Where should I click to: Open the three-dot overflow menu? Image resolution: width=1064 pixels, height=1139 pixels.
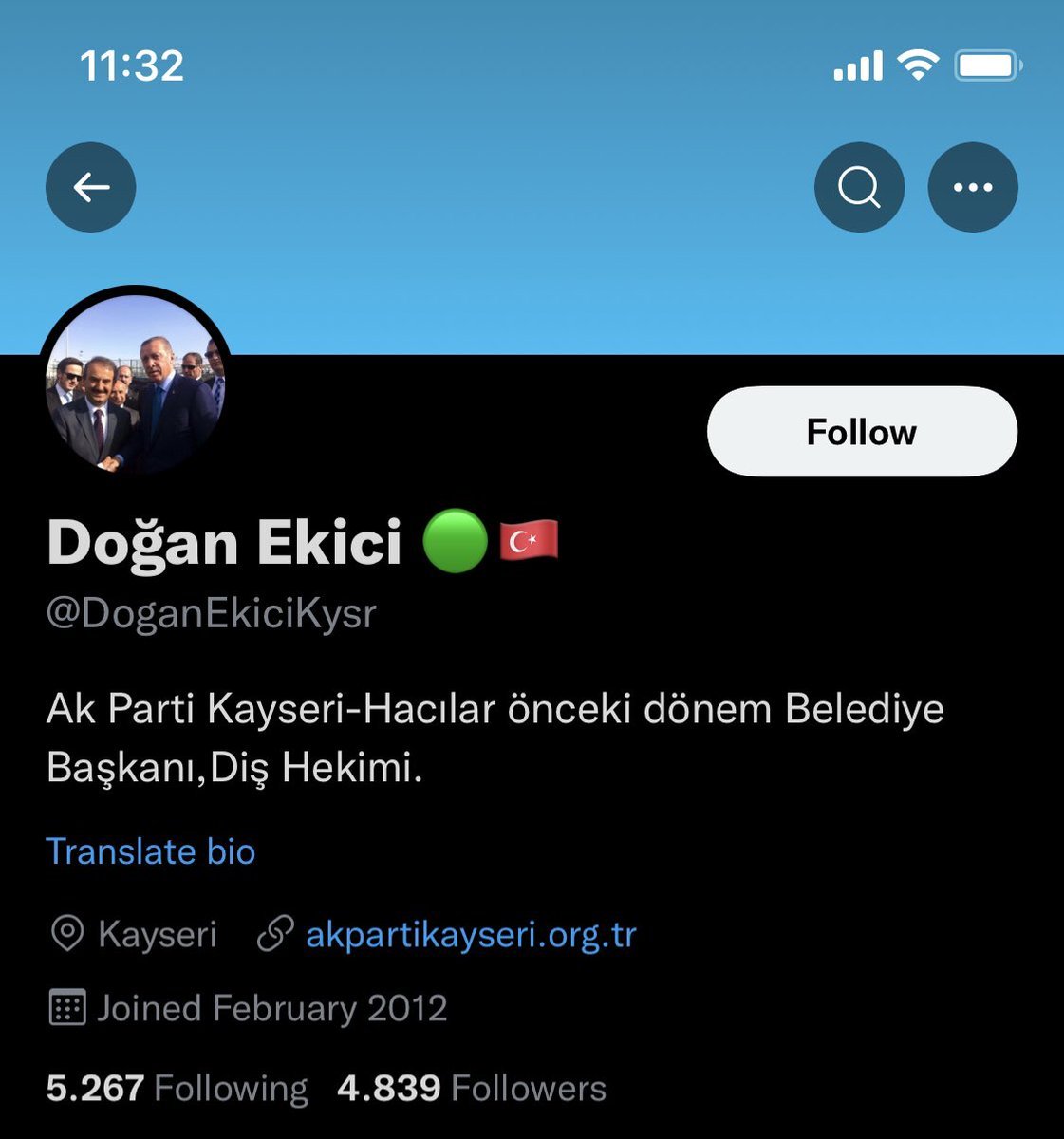click(972, 187)
